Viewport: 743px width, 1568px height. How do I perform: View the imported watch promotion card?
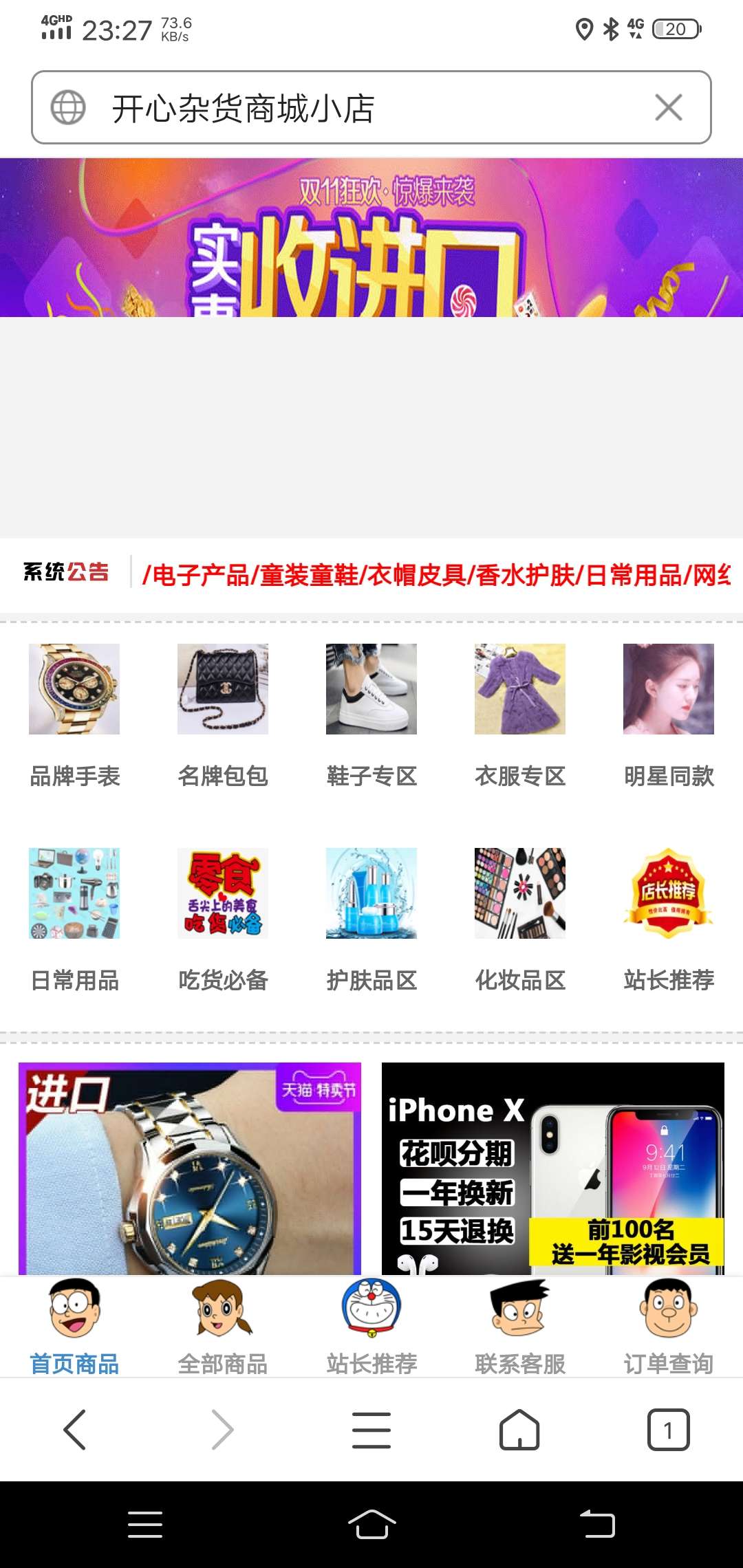click(190, 1168)
